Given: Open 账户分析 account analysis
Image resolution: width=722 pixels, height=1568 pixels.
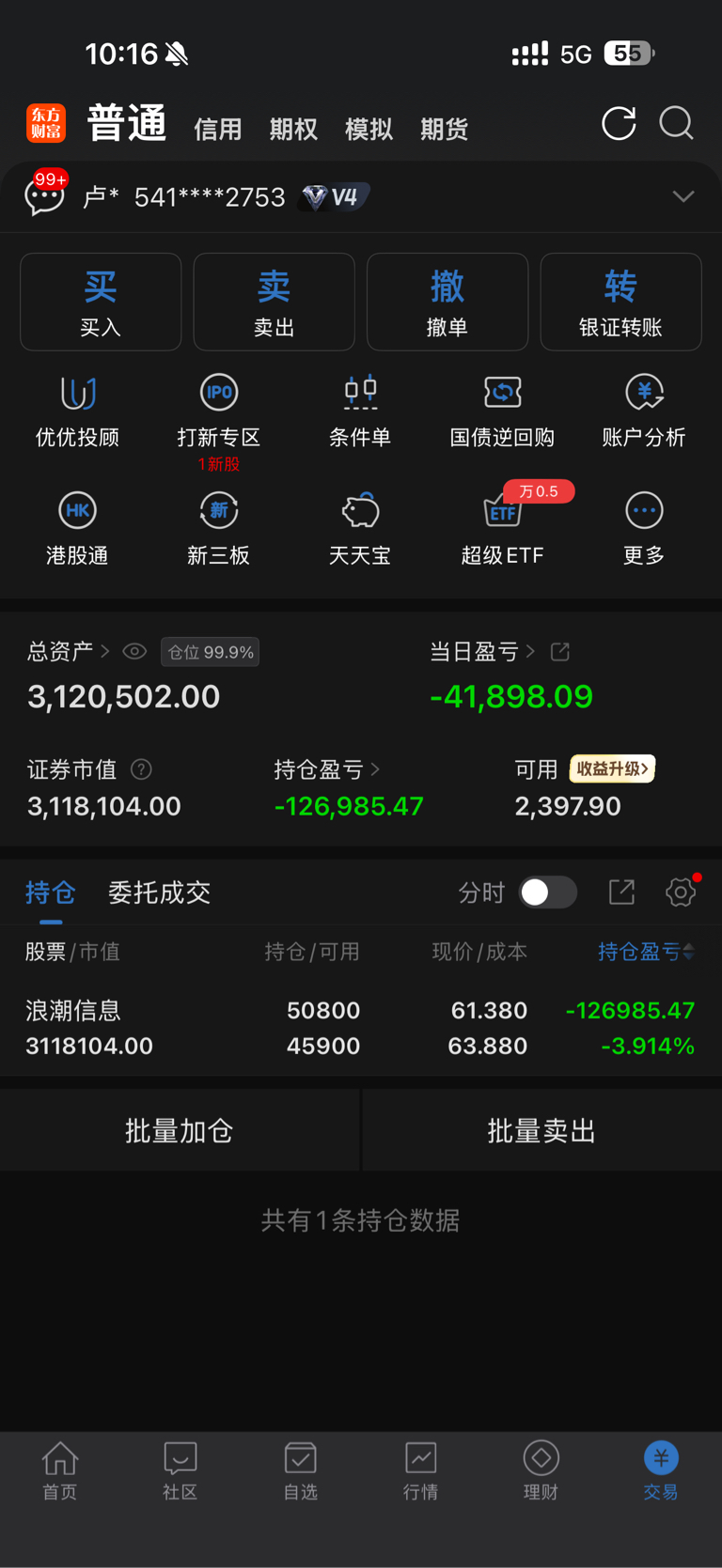Looking at the screenshot, I should click(x=644, y=411).
